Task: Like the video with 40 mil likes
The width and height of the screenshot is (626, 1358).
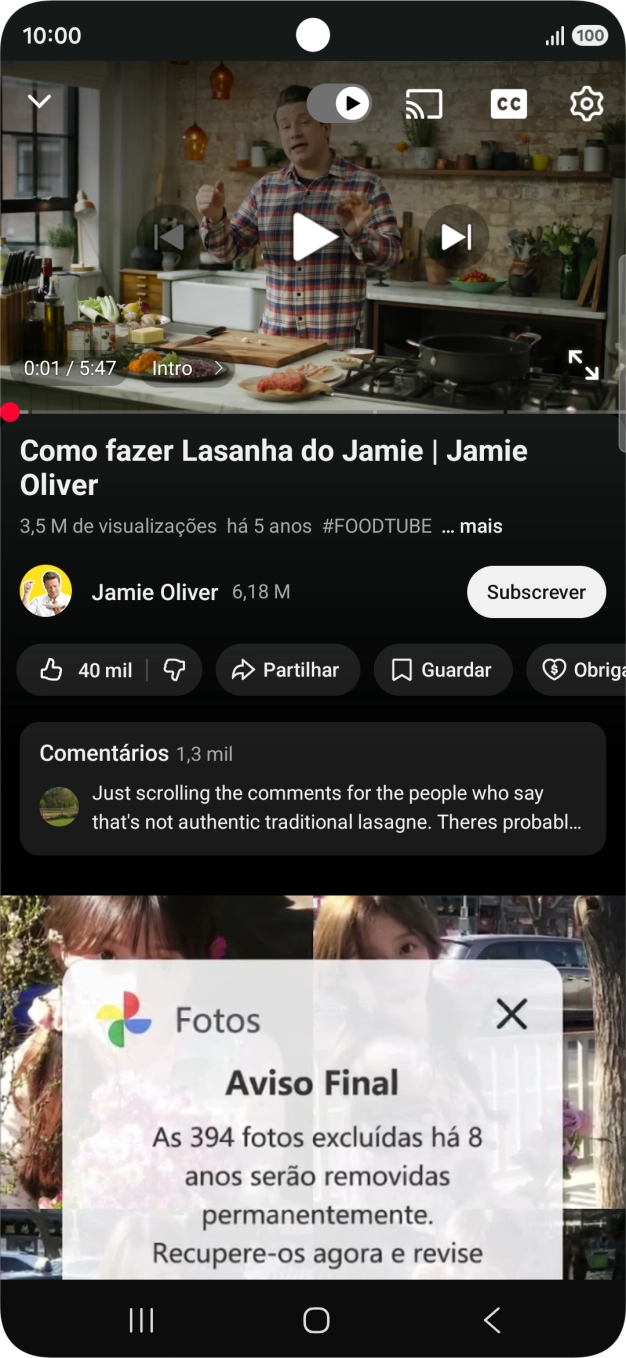Action: coord(86,670)
